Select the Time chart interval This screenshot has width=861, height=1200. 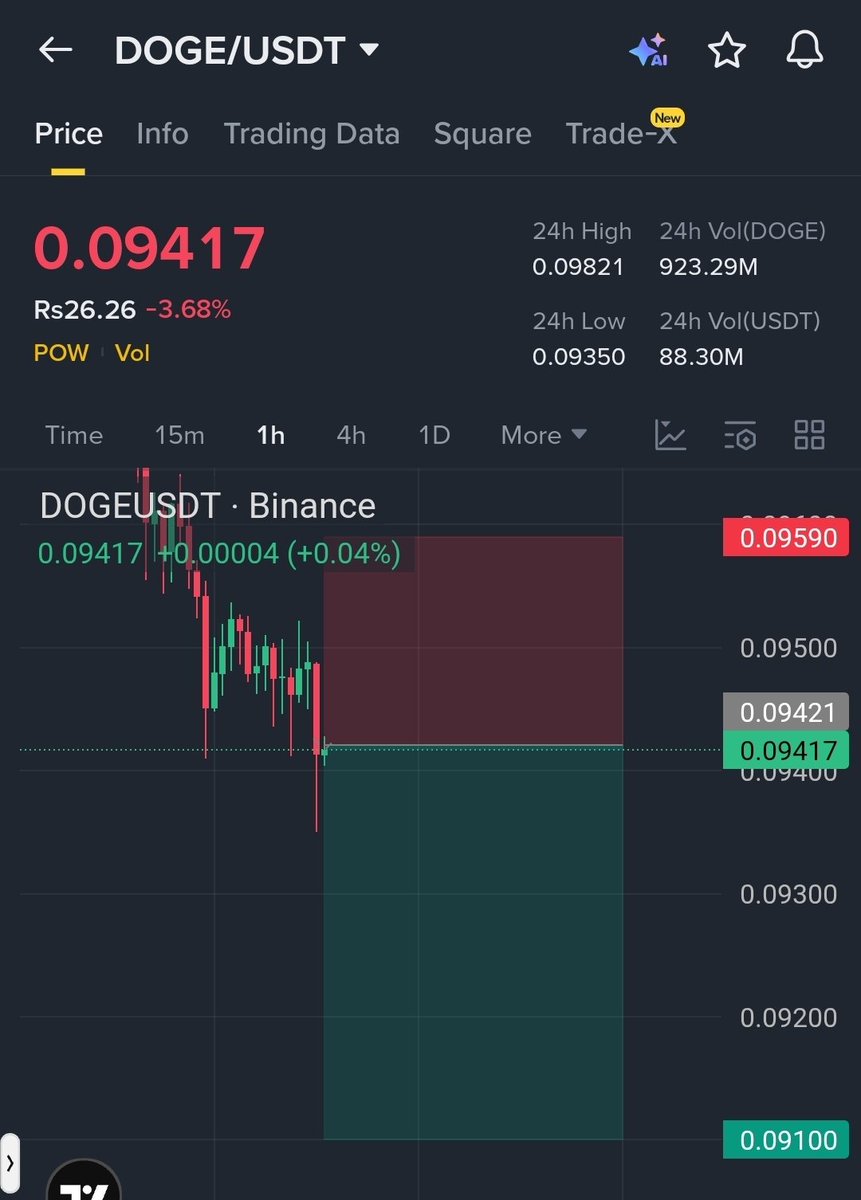[74, 435]
